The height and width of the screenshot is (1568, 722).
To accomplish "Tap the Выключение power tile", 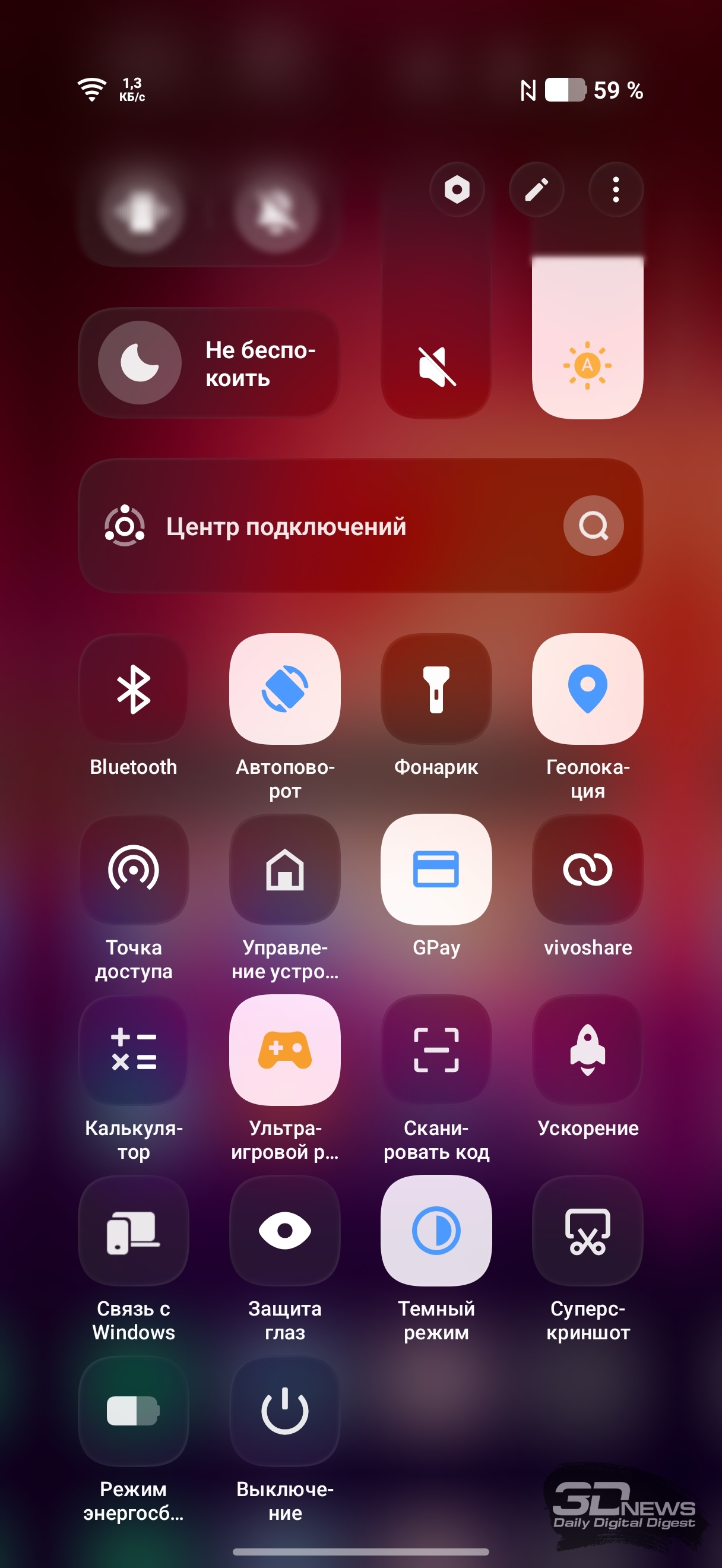I will (284, 1411).
